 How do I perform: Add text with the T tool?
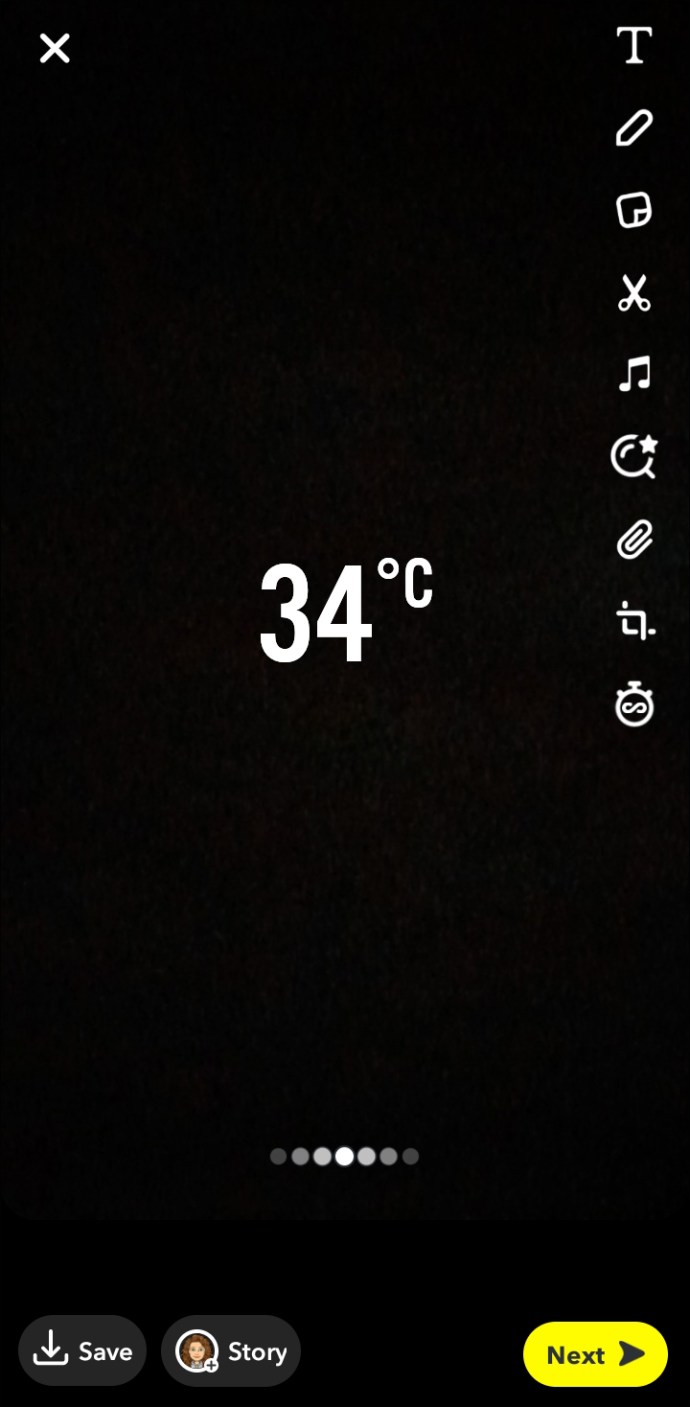coord(633,46)
